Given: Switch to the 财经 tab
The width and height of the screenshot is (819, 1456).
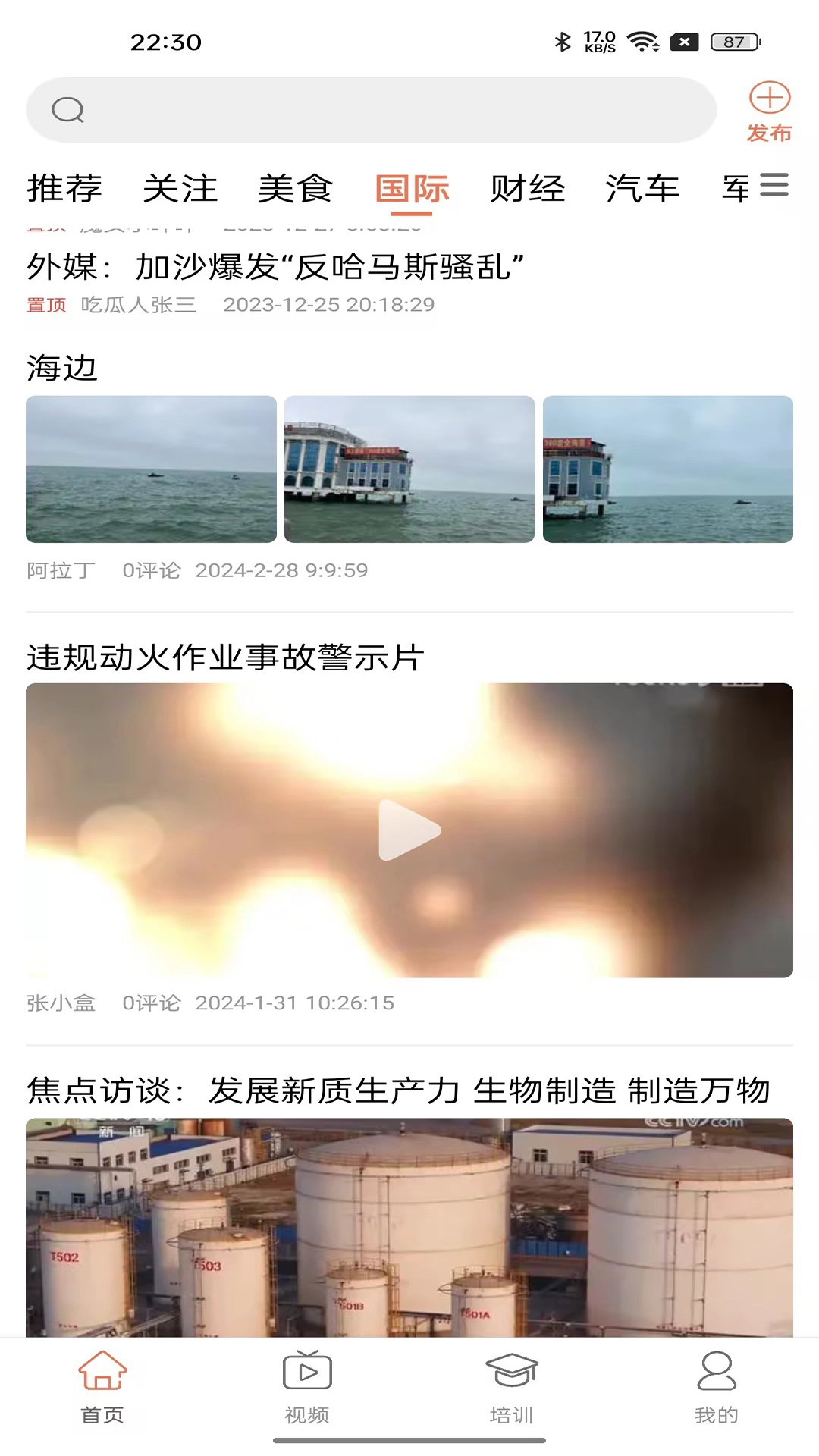Looking at the screenshot, I should (529, 189).
